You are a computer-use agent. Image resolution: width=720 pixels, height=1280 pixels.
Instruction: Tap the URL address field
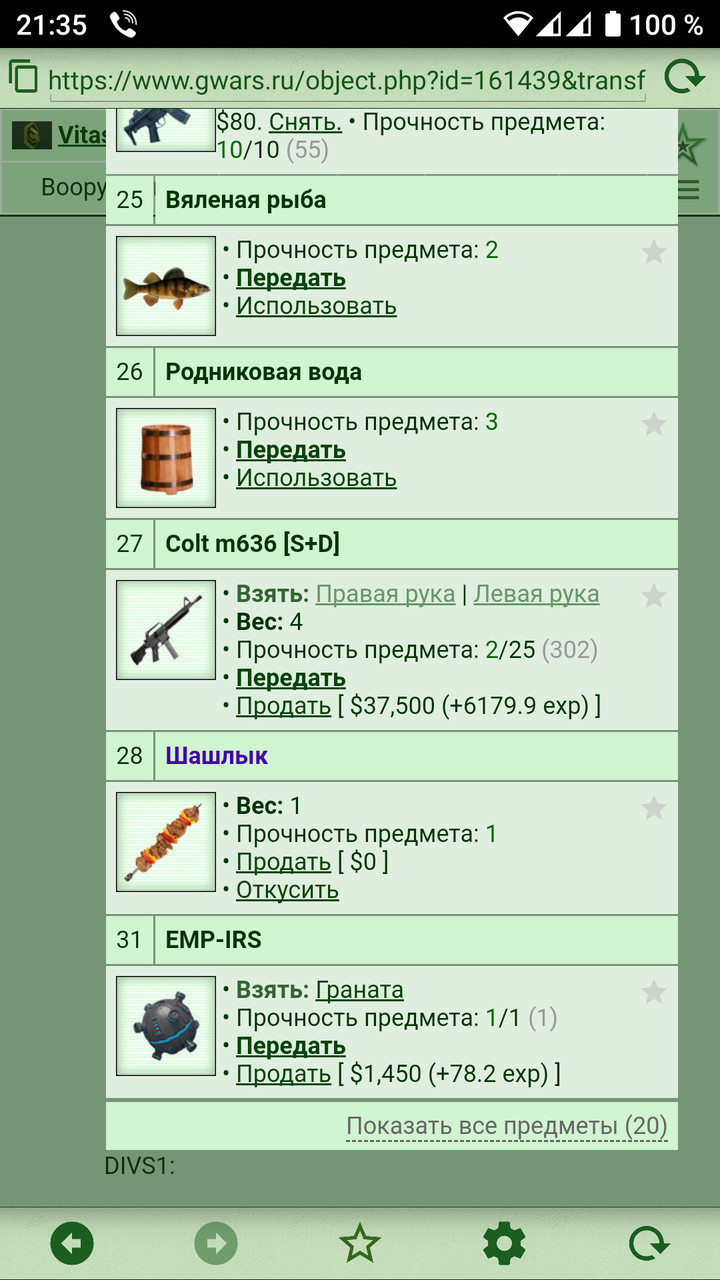[x=347, y=80]
